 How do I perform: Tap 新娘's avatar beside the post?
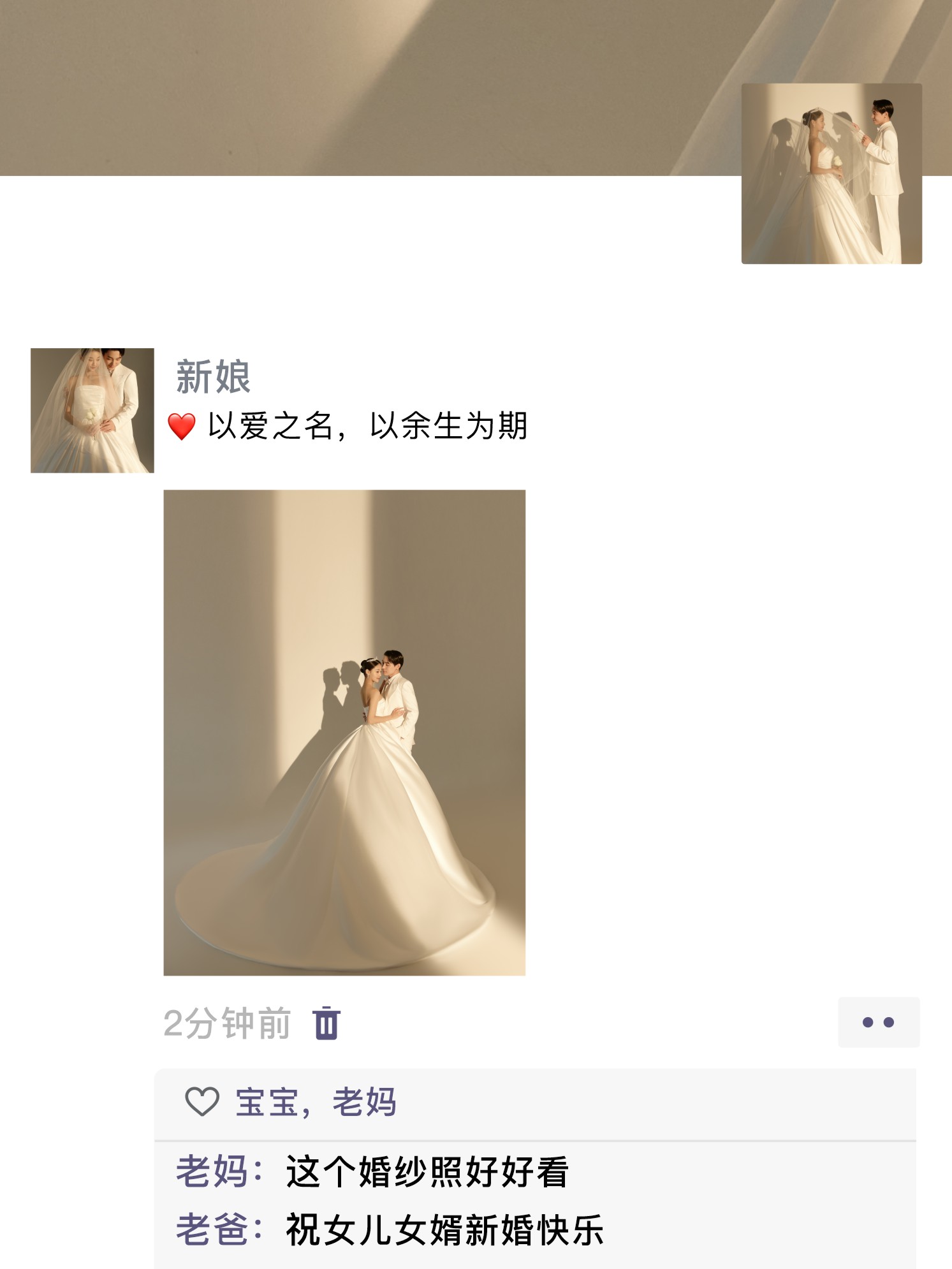(x=92, y=410)
